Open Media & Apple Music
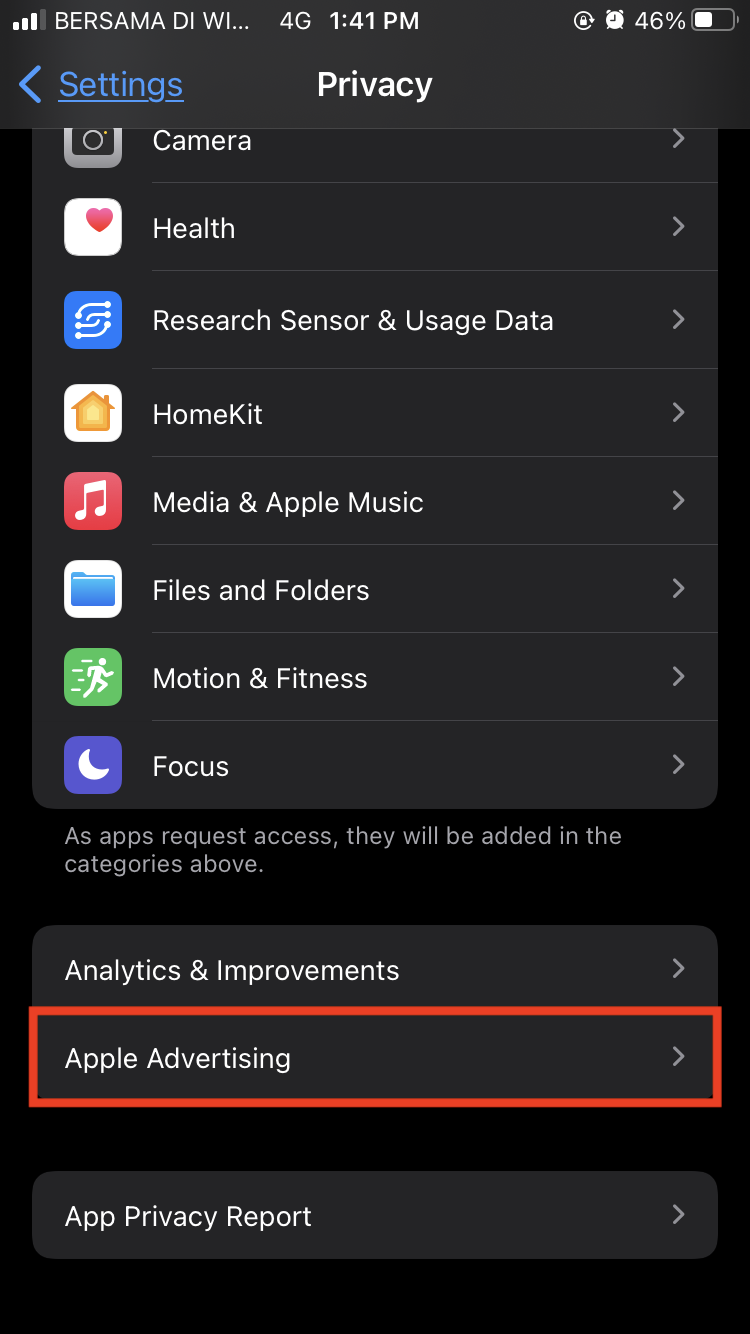The height and width of the screenshot is (1334, 750). 375,502
